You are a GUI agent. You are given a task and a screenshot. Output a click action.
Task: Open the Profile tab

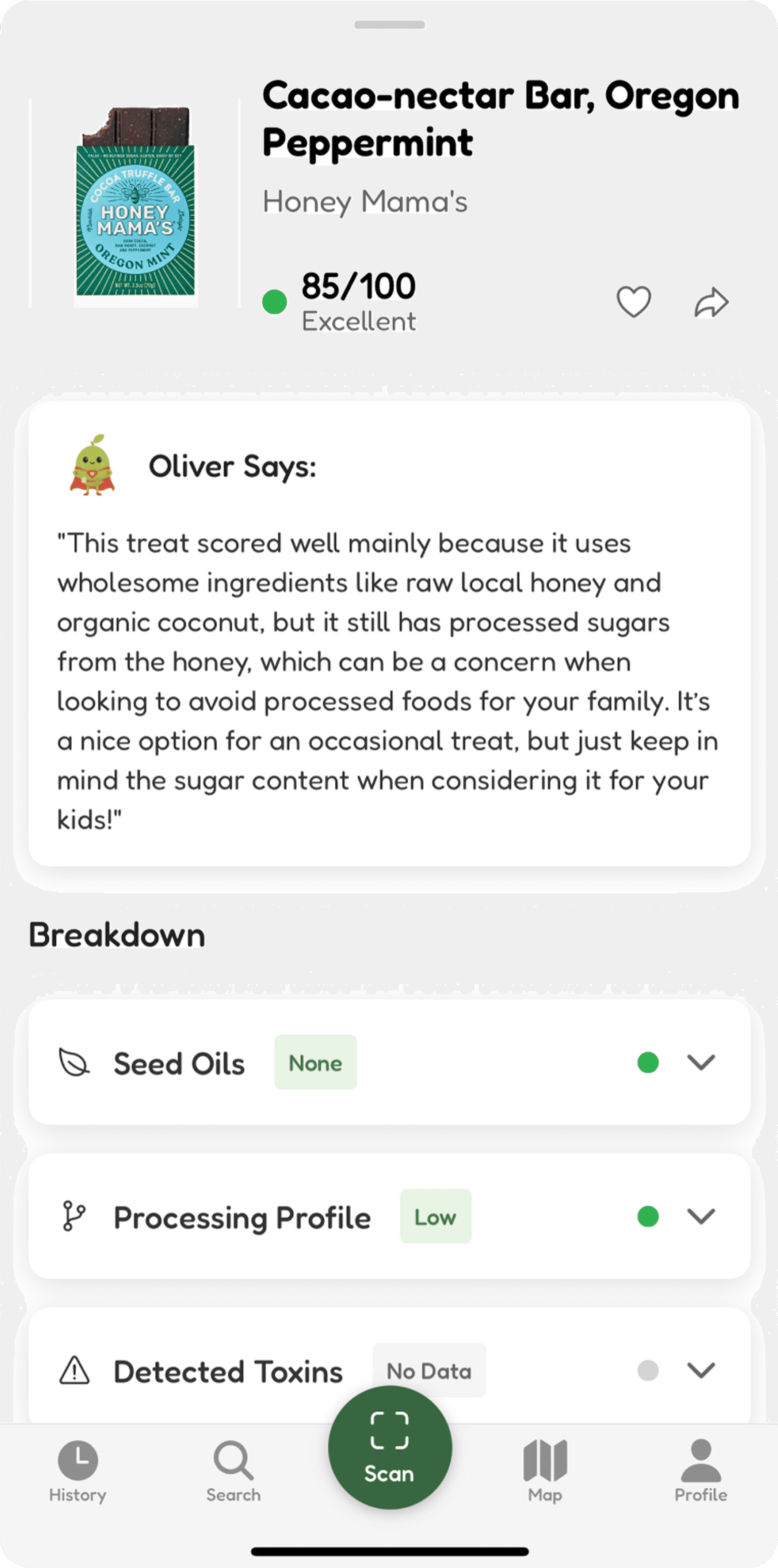pos(700,1471)
